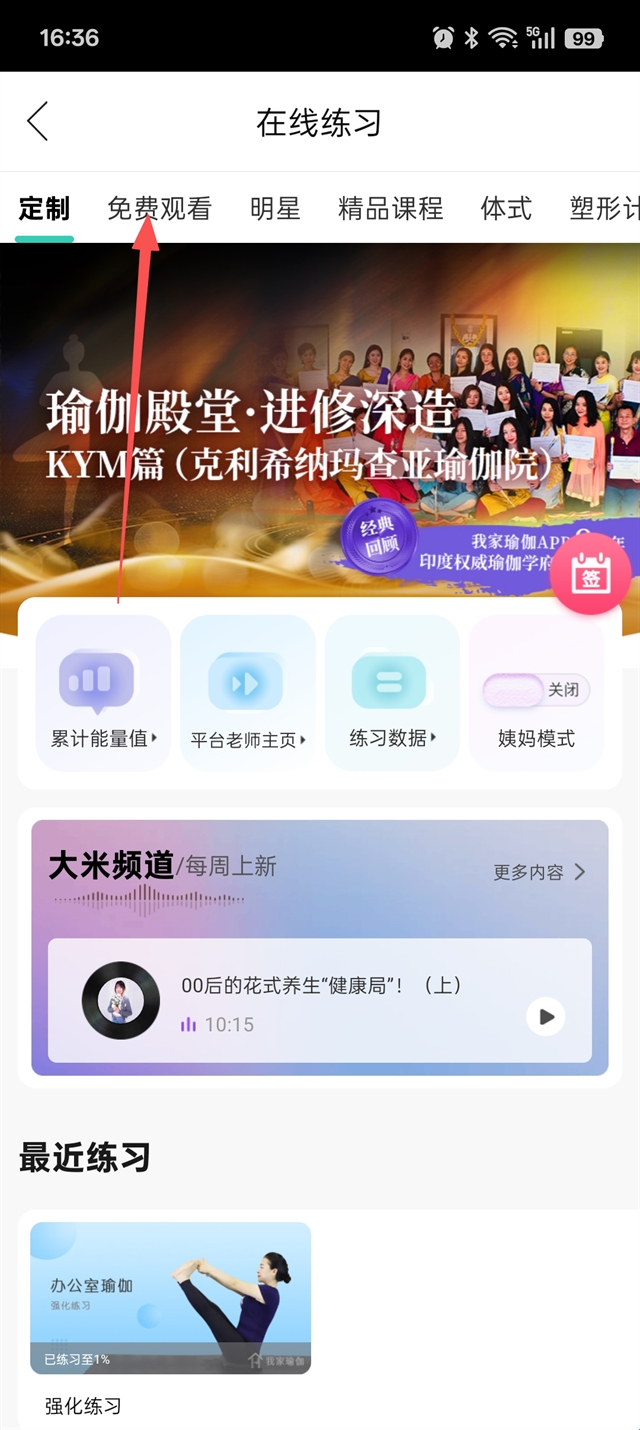Screen dimensions: 640x1430
Task: Open 更多内容 in 大米频道
Action: click(x=540, y=872)
